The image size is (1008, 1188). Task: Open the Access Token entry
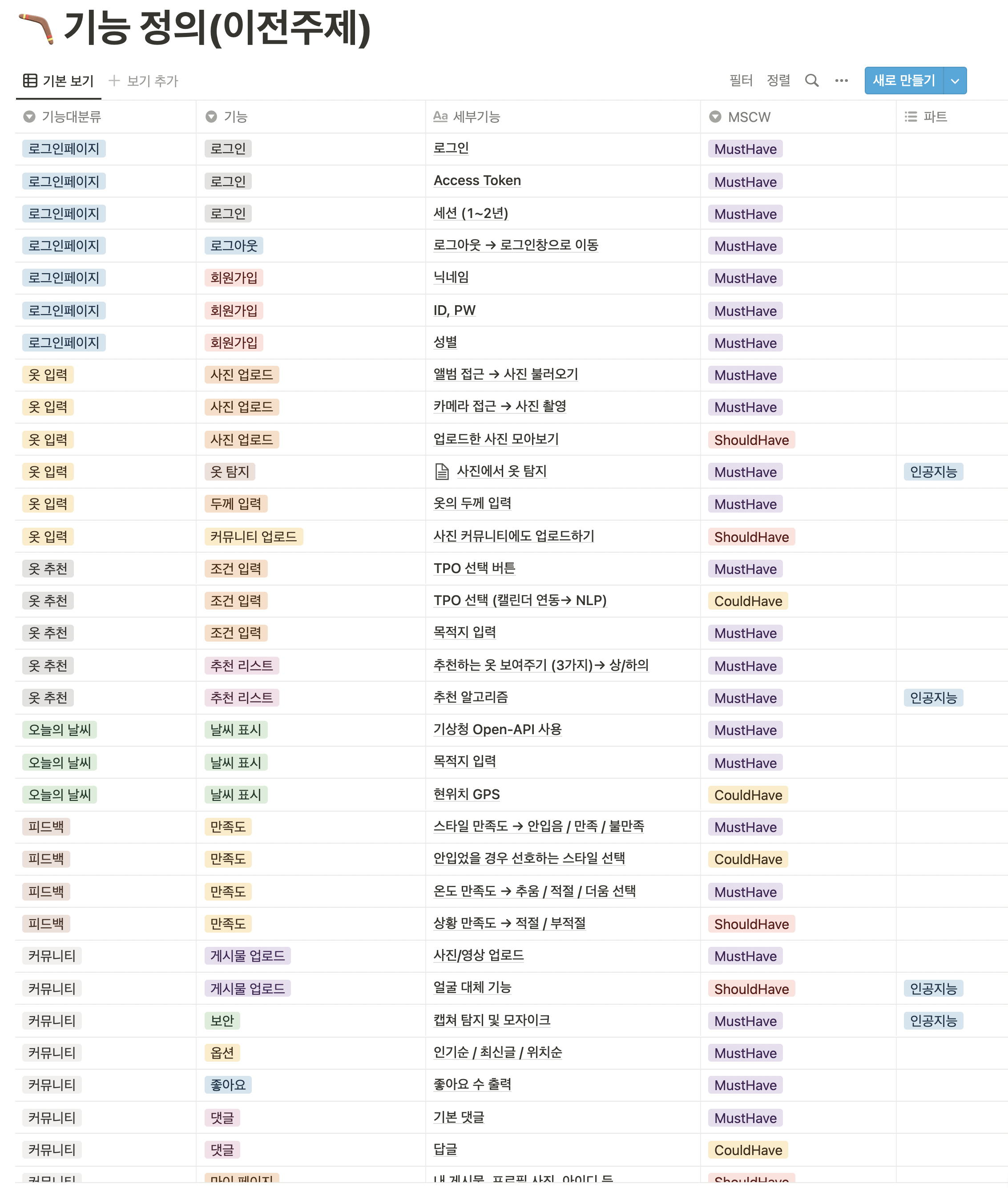tap(476, 181)
